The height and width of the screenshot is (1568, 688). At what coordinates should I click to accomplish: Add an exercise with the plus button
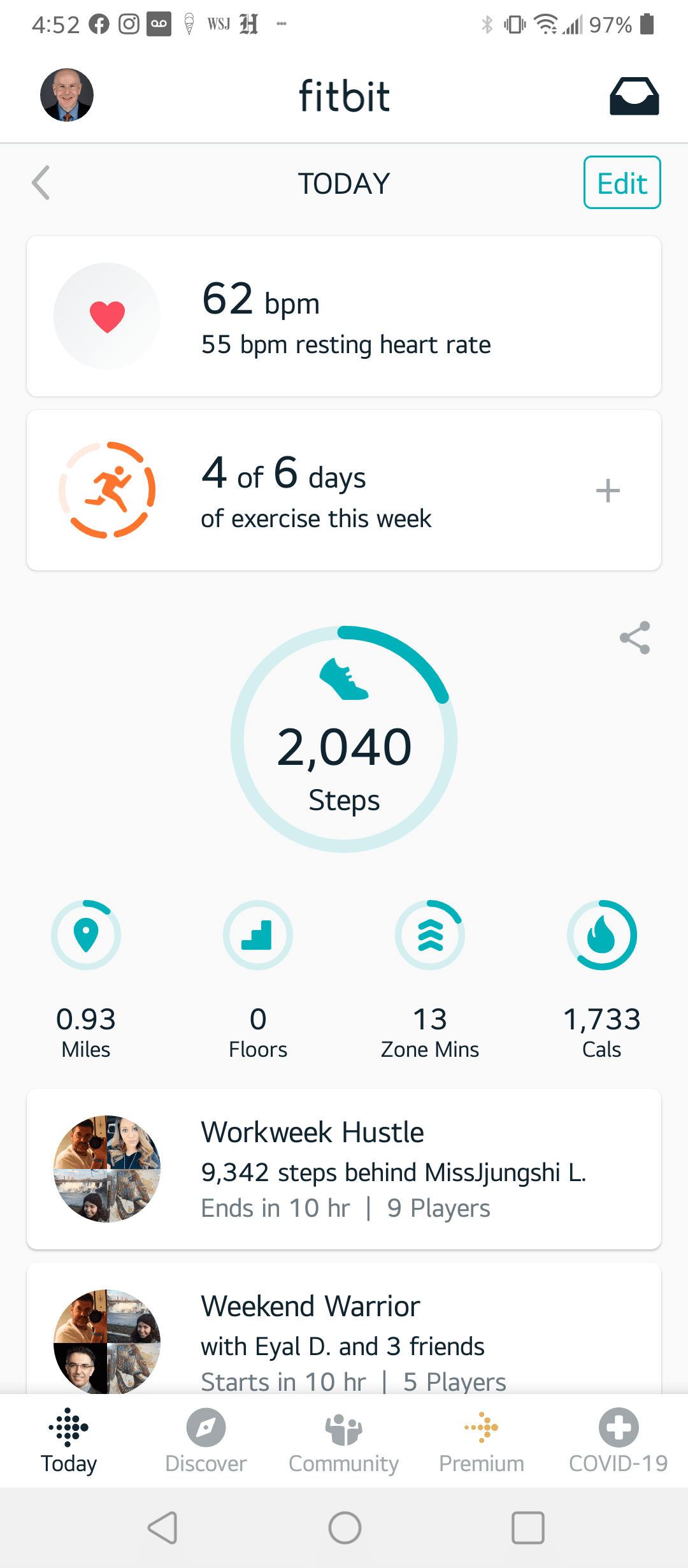[608, 490]
